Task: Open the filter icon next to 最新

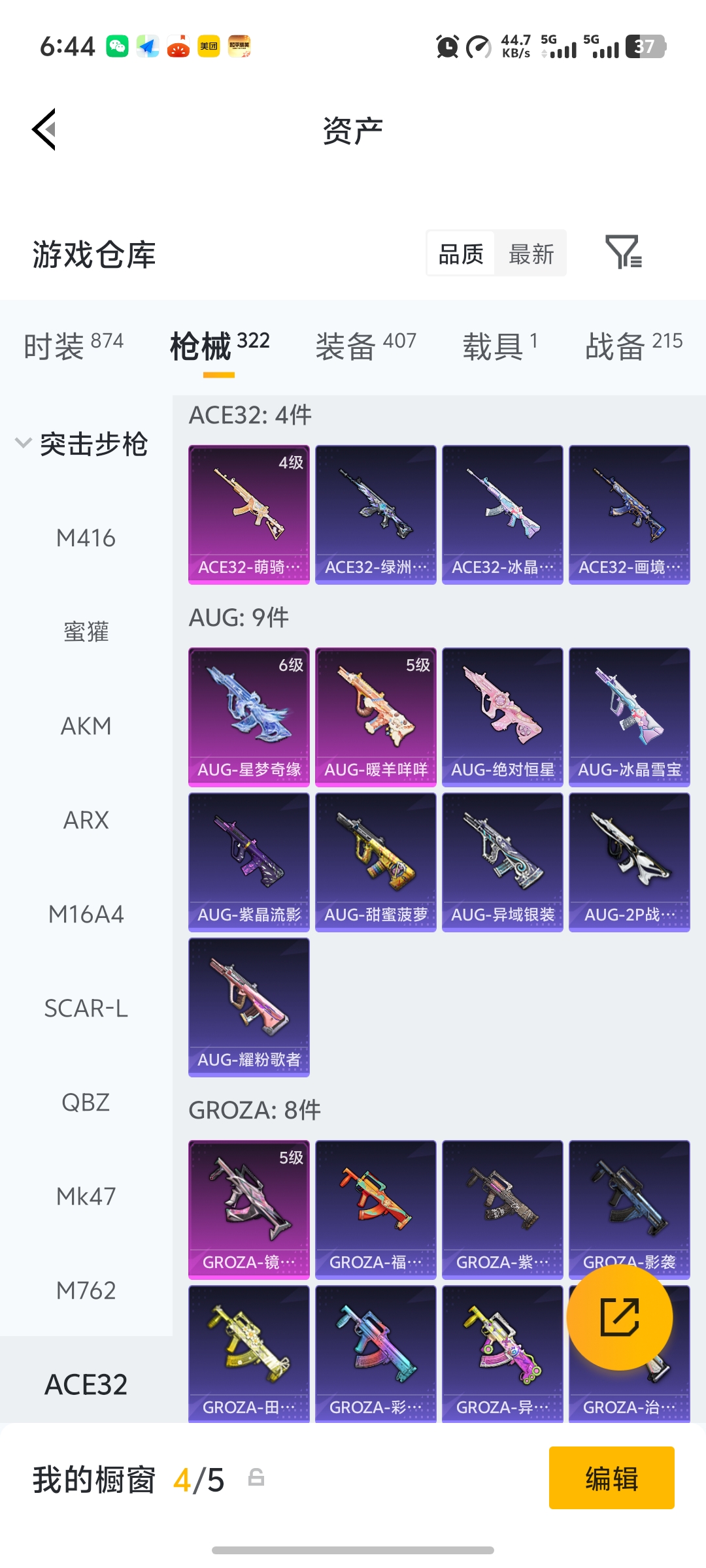Action: [x=623, y=253]
